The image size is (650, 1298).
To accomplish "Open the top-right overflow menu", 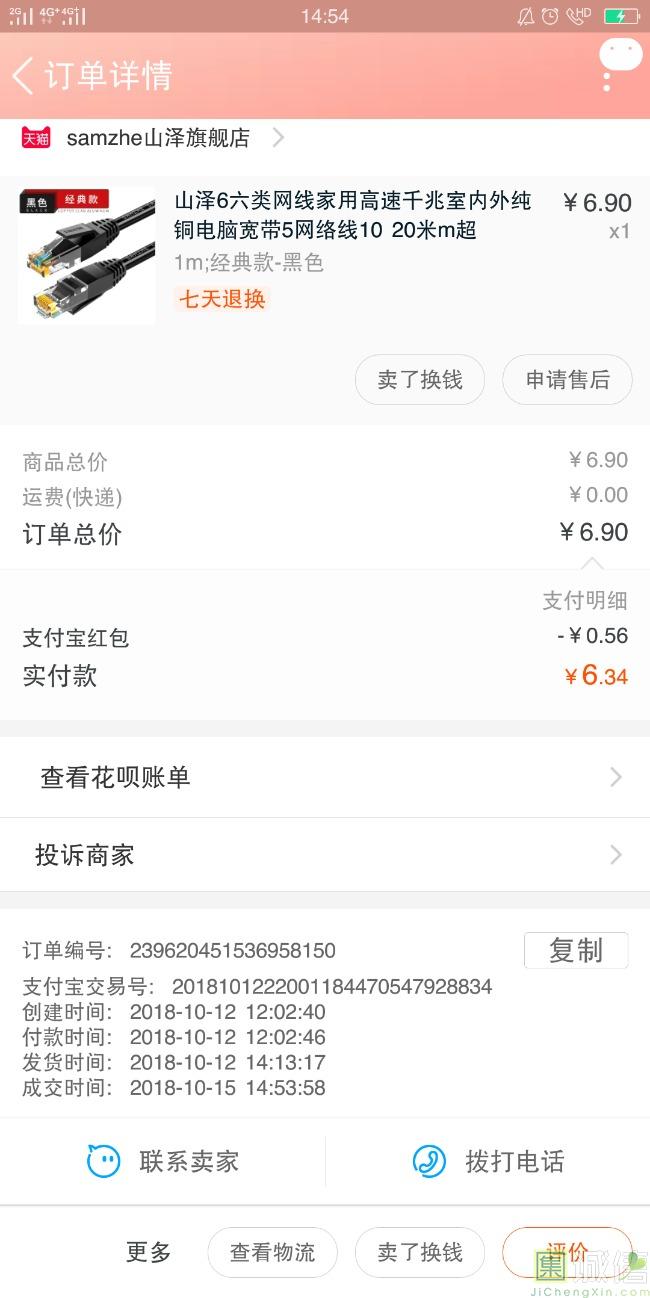I will (618, 64).
